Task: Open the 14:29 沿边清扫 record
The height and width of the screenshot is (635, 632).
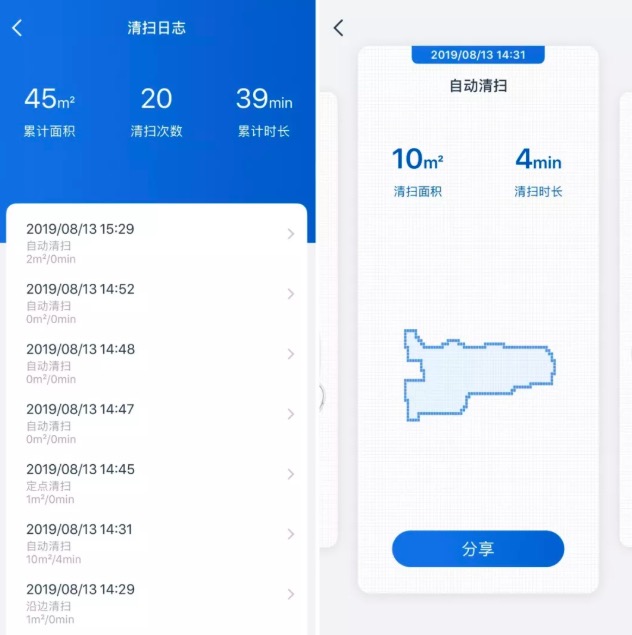Action: [157, 603]
